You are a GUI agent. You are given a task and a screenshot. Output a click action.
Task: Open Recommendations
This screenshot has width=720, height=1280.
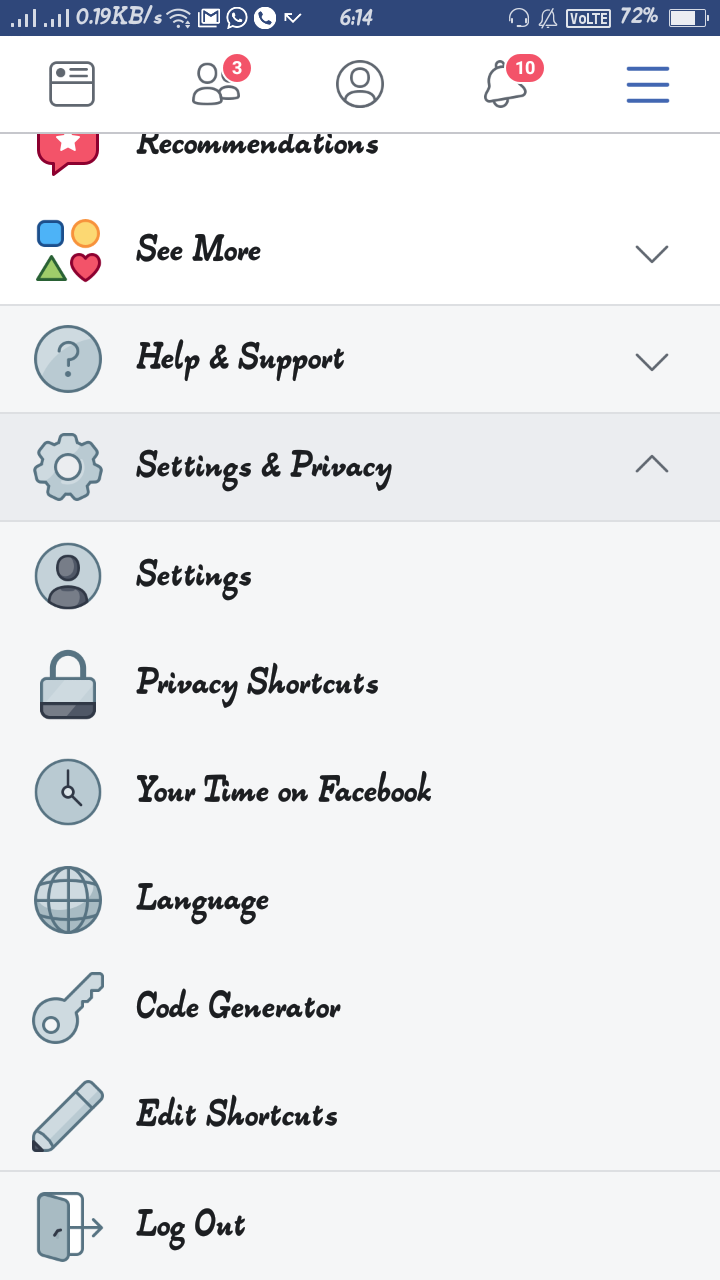360,148
